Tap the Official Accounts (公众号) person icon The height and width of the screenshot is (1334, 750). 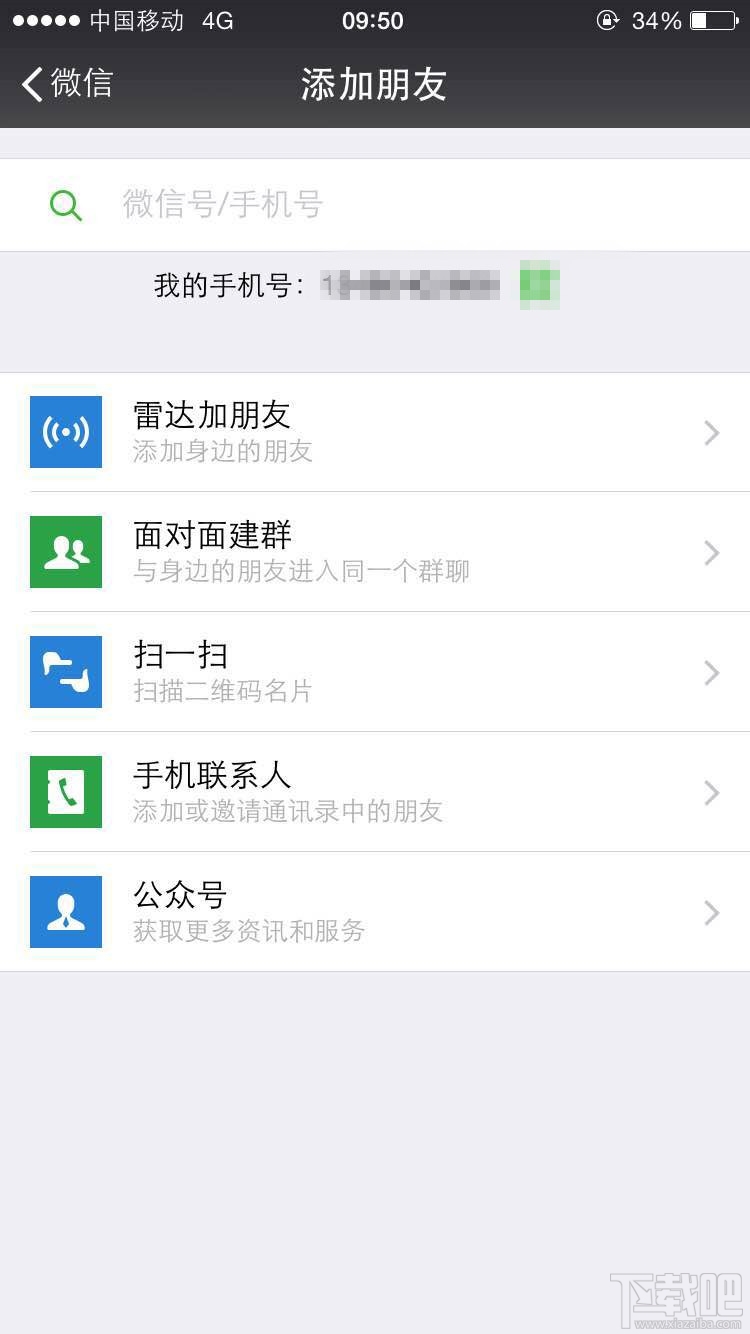(x=66, y=912)
